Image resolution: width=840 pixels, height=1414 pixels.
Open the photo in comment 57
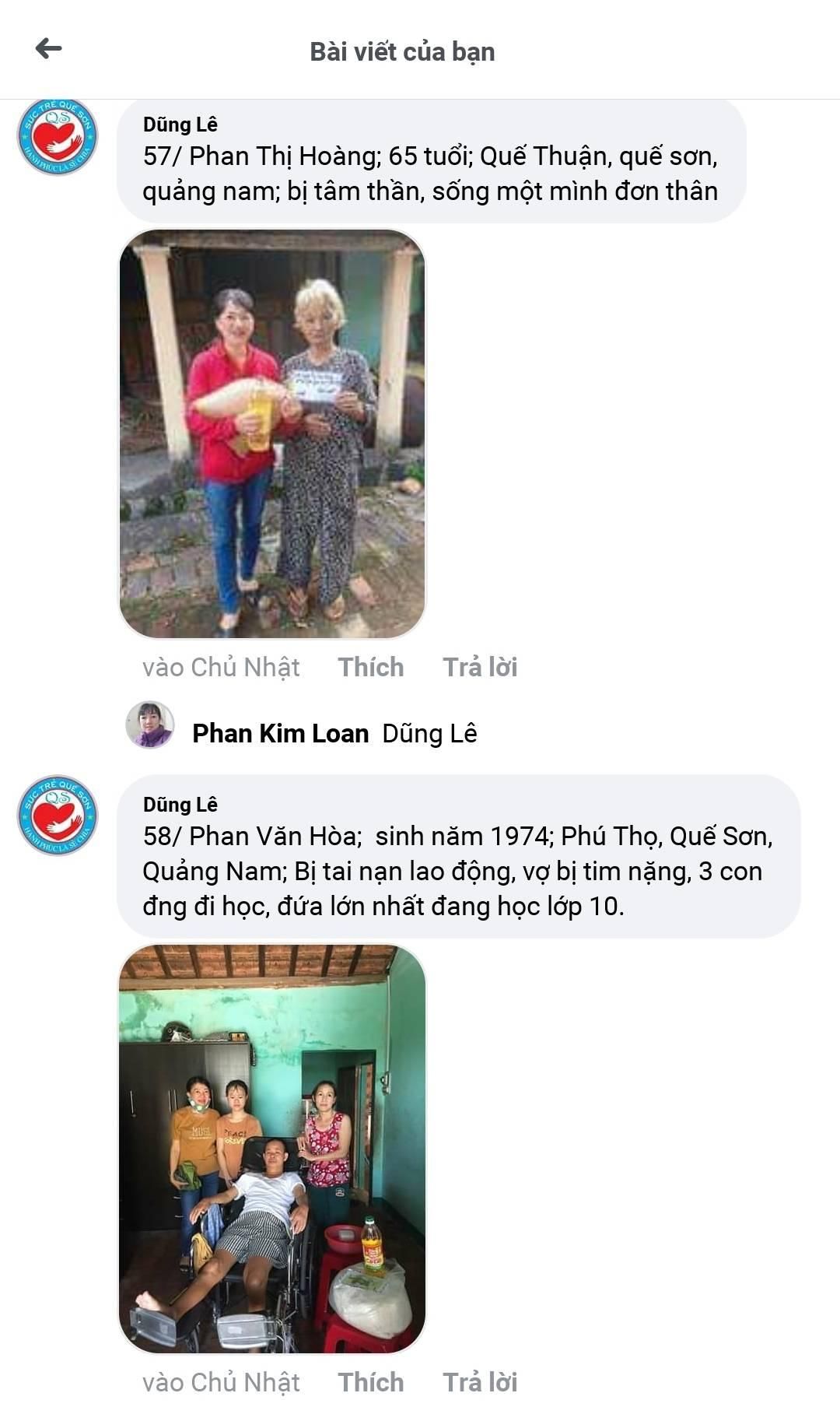272,433
